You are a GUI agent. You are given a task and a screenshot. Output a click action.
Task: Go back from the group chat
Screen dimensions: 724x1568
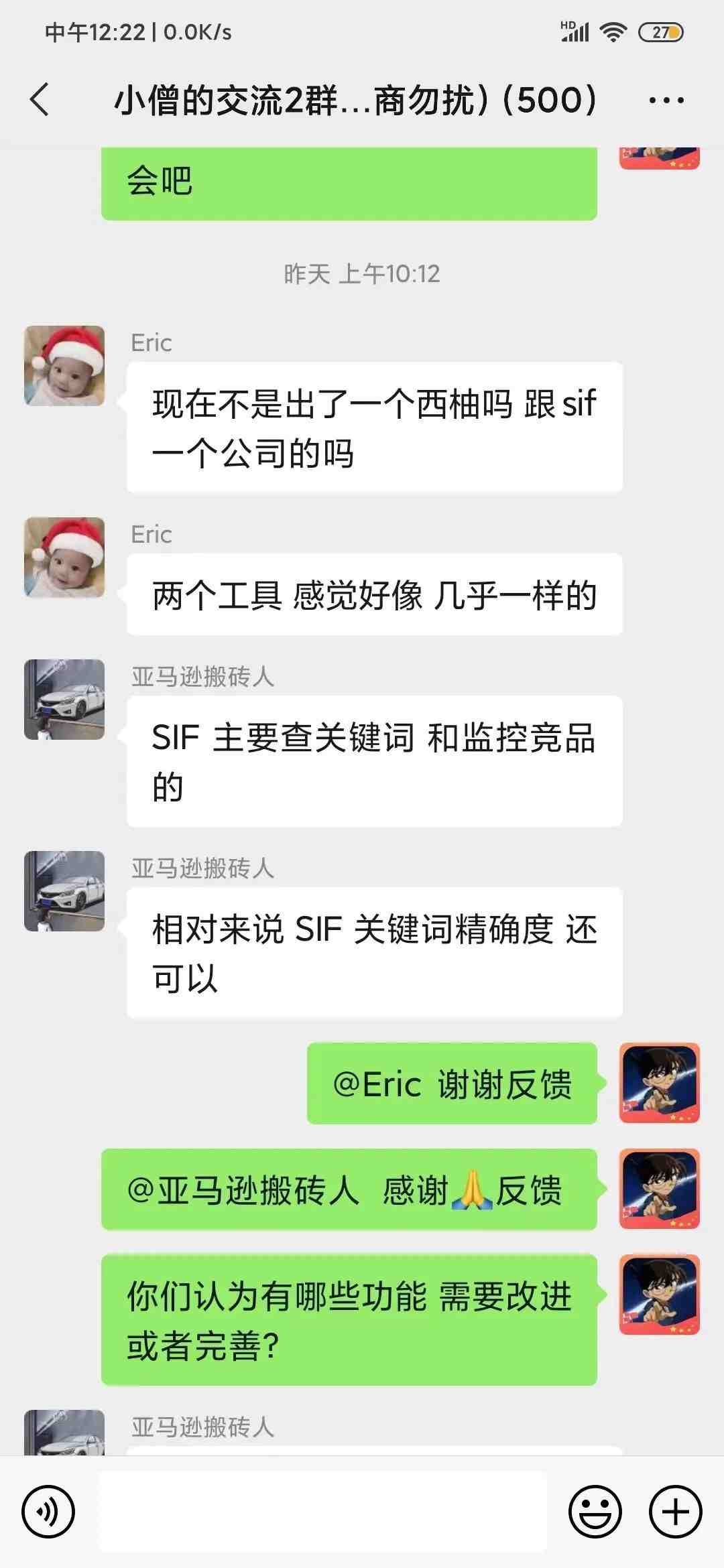tap(40, 100)
